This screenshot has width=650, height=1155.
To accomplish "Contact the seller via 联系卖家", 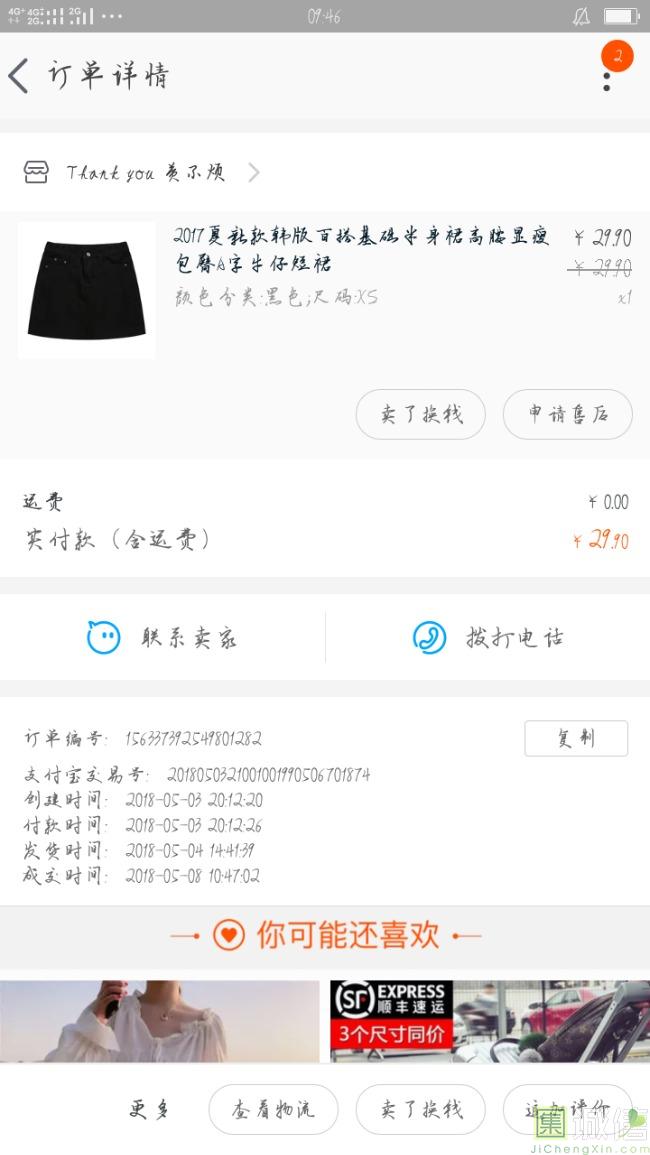I will pyautogui.click(x=163, y=637).
